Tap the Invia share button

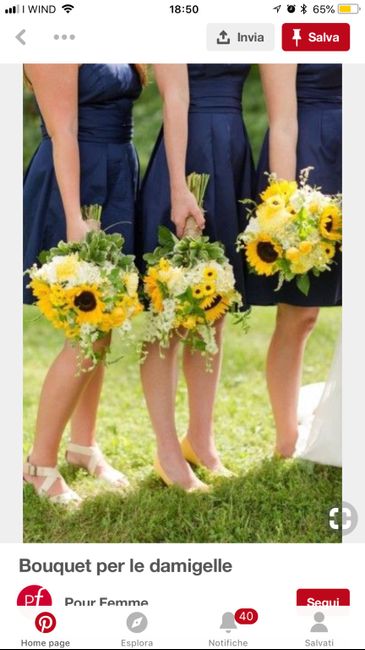tap(241, 37)
